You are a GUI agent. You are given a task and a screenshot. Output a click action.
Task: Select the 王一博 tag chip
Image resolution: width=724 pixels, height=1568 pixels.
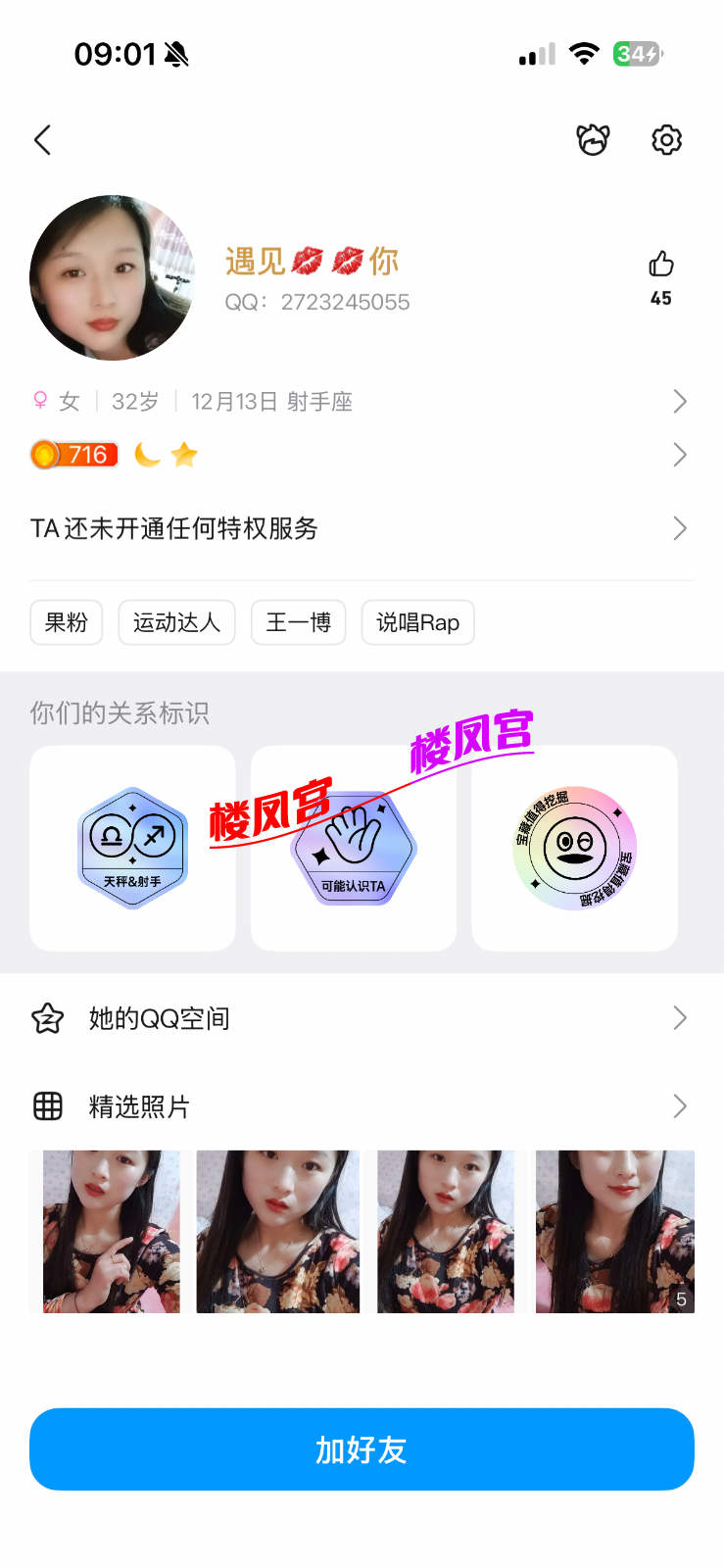(x=299, y=622)
